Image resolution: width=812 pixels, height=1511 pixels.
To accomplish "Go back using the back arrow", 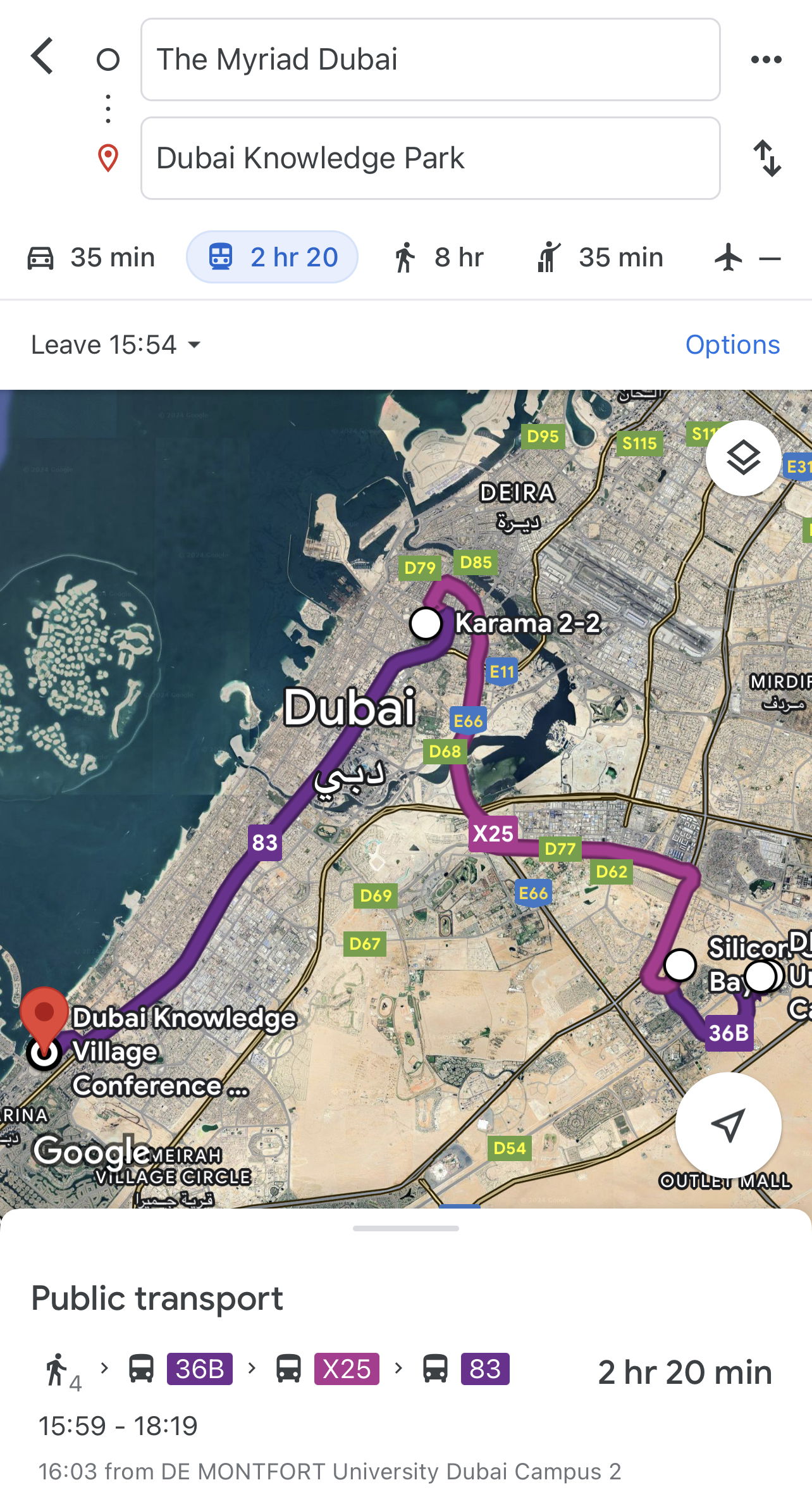I will [x=42, y=56].
